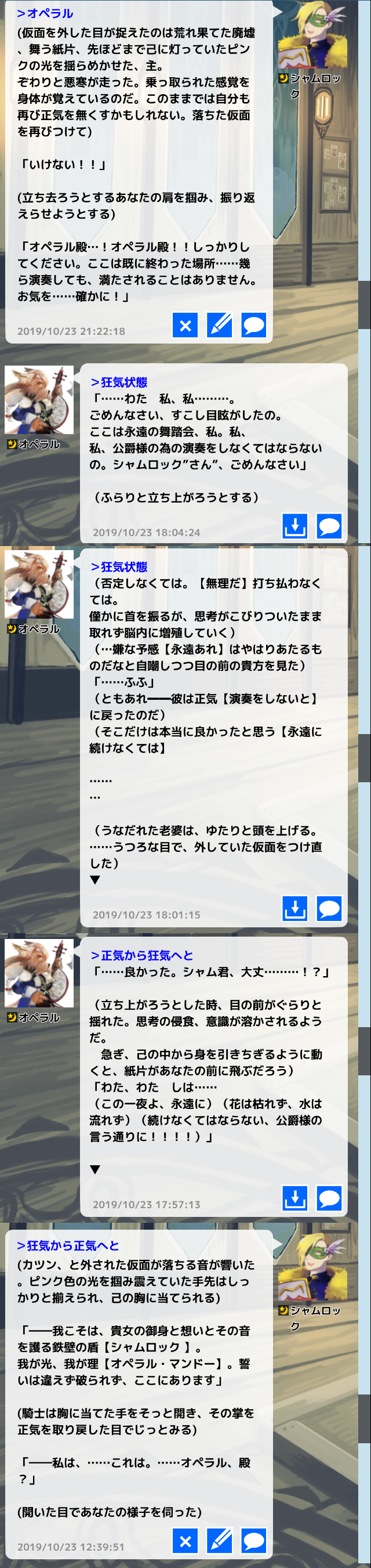The height and width of the screenshot is (1568, 371).
Task: Delete the post dated 21:22:18
Action: click(x=185, y=325)
